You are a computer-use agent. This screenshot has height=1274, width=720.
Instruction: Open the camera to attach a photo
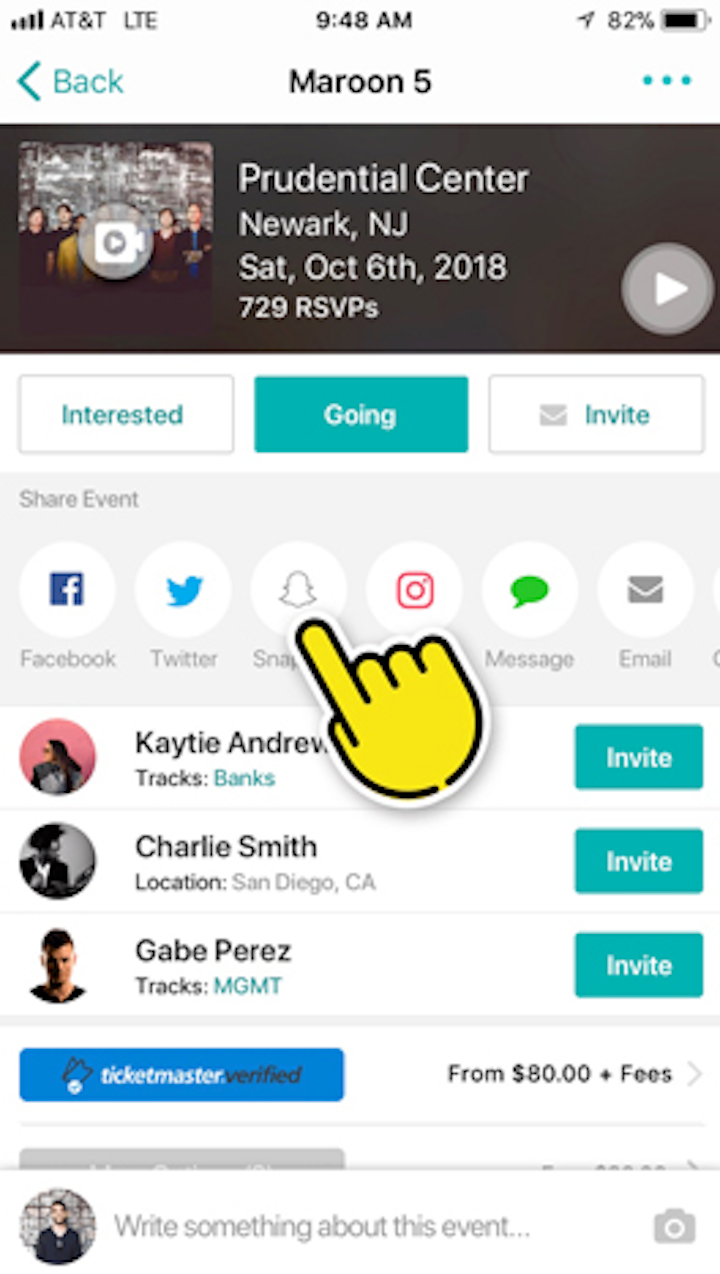tap(673, 1227)
